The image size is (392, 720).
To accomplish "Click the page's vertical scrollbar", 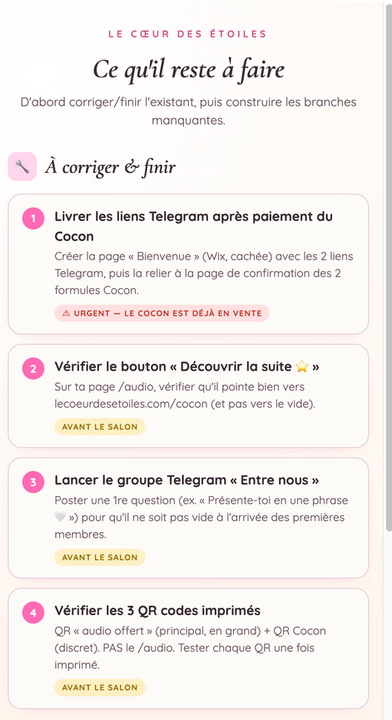I will (x=388, y=360).
